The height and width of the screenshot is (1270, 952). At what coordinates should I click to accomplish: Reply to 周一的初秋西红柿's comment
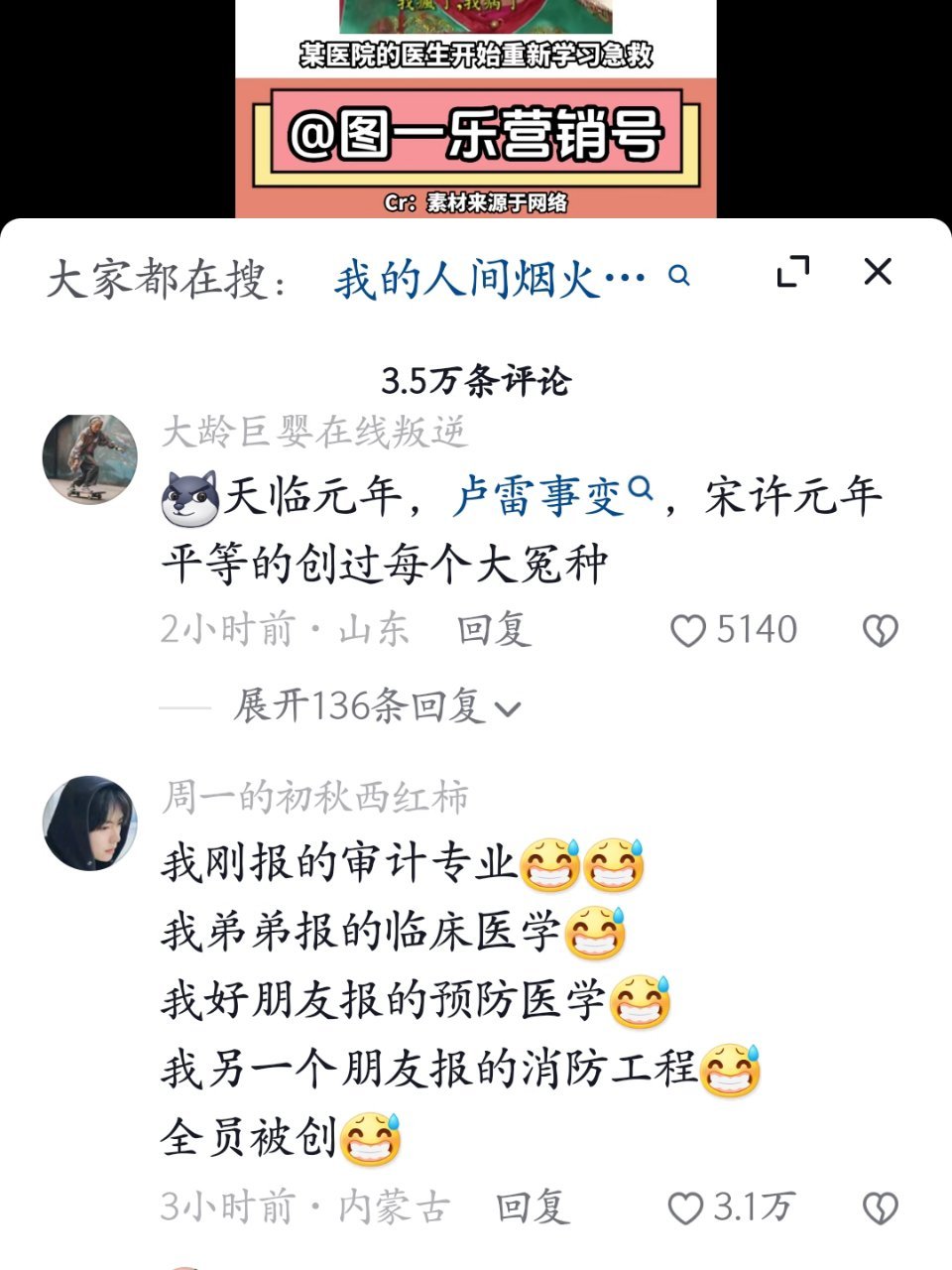tap(533, 1207)
